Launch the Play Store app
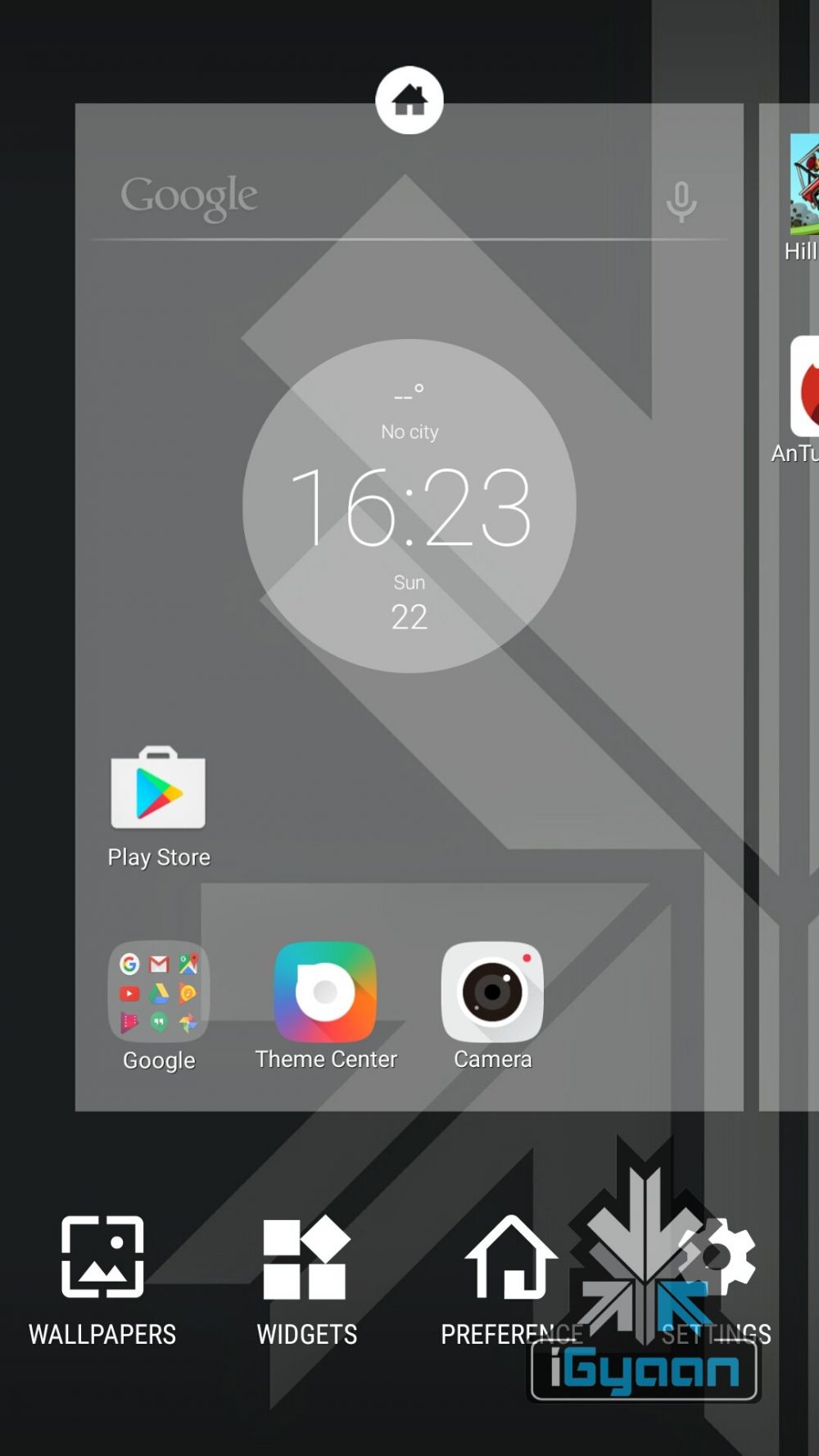The image size is (819, 1456). (x=159, y=790)
